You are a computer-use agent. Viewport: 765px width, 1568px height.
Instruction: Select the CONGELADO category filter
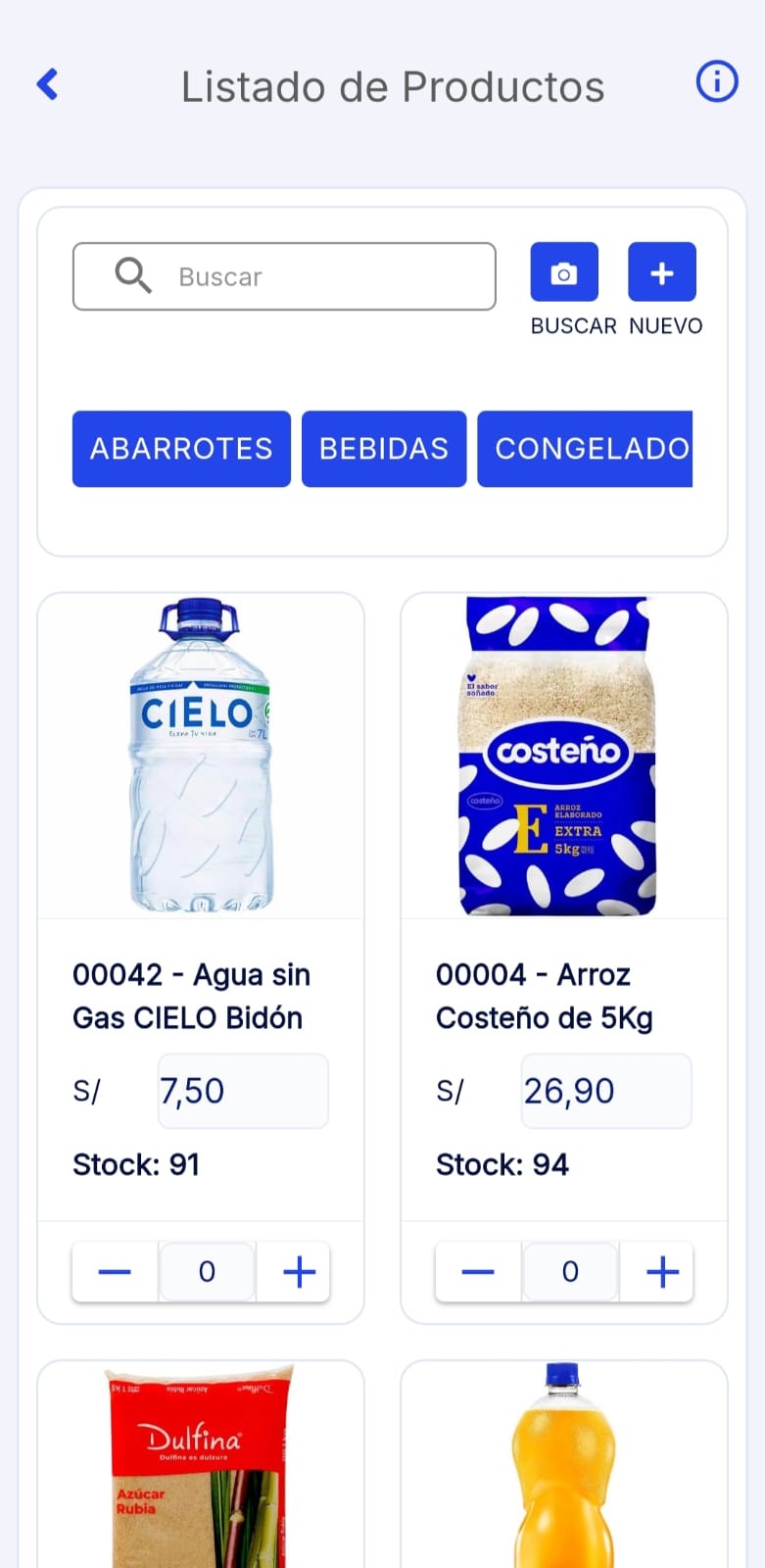pos(585,449)
